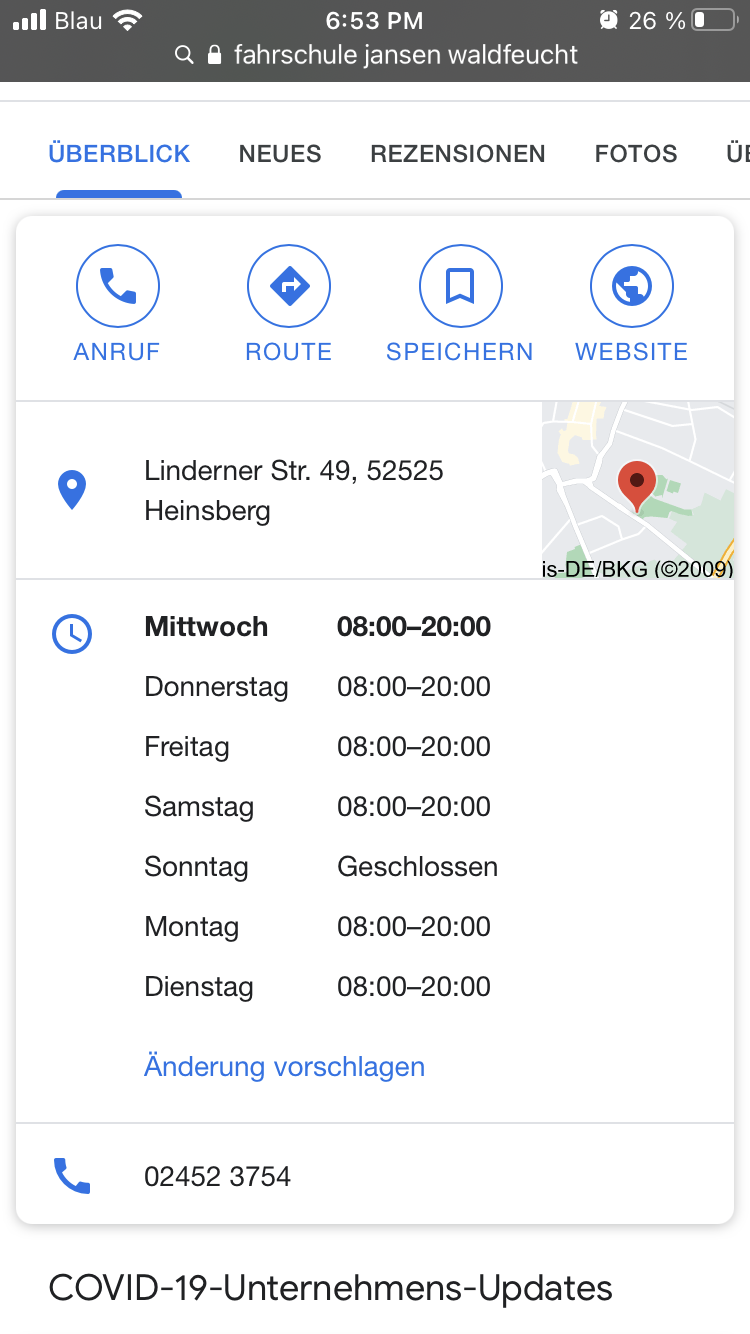Open the address Linderner Str. 49 row
The width and height of the screenshot is (750, 1334).
tap(294, 490)
